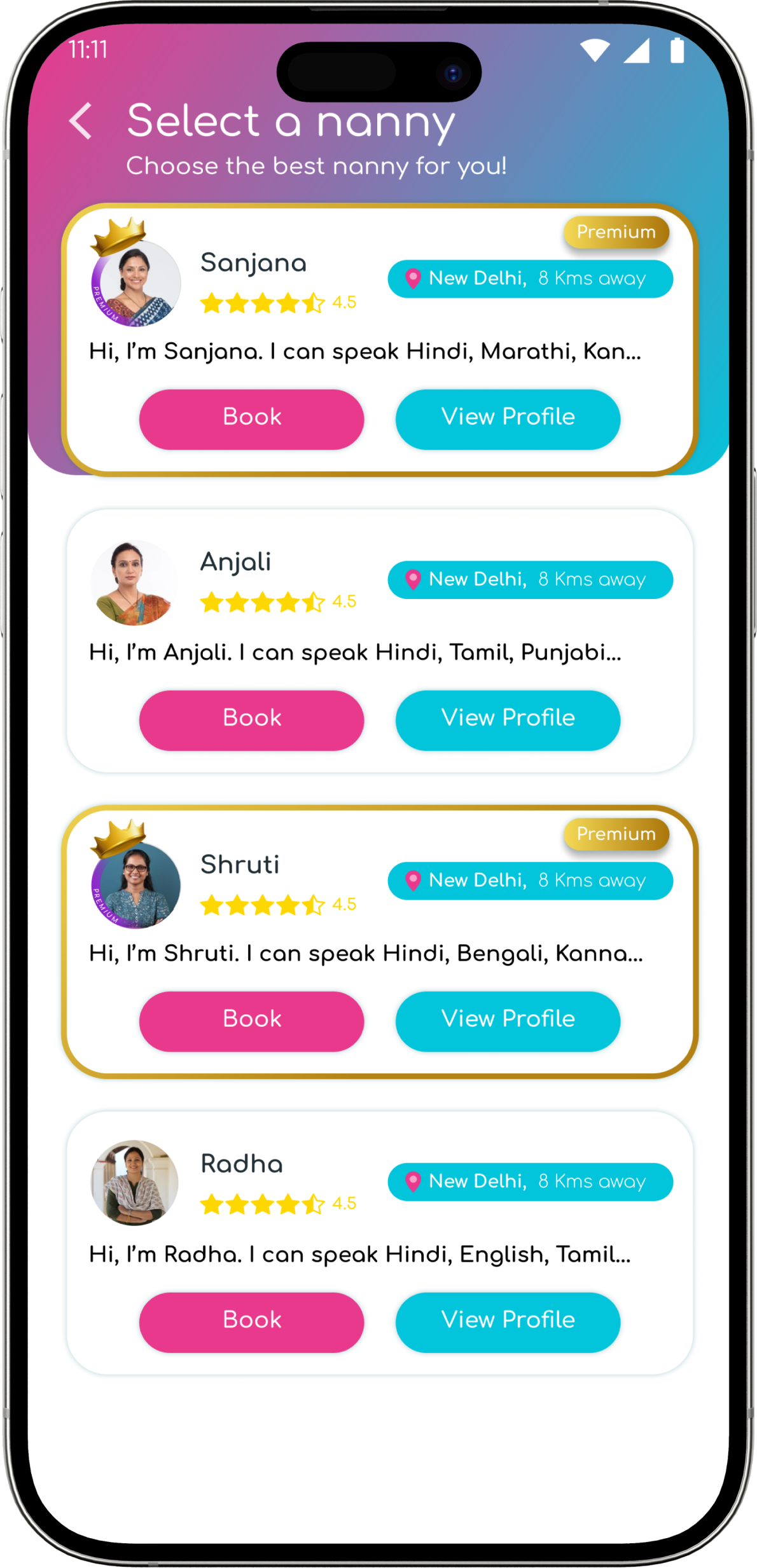Book the premium nanny Shruti
Viewport: 757px width, 1568px height.
point(251,1020)
